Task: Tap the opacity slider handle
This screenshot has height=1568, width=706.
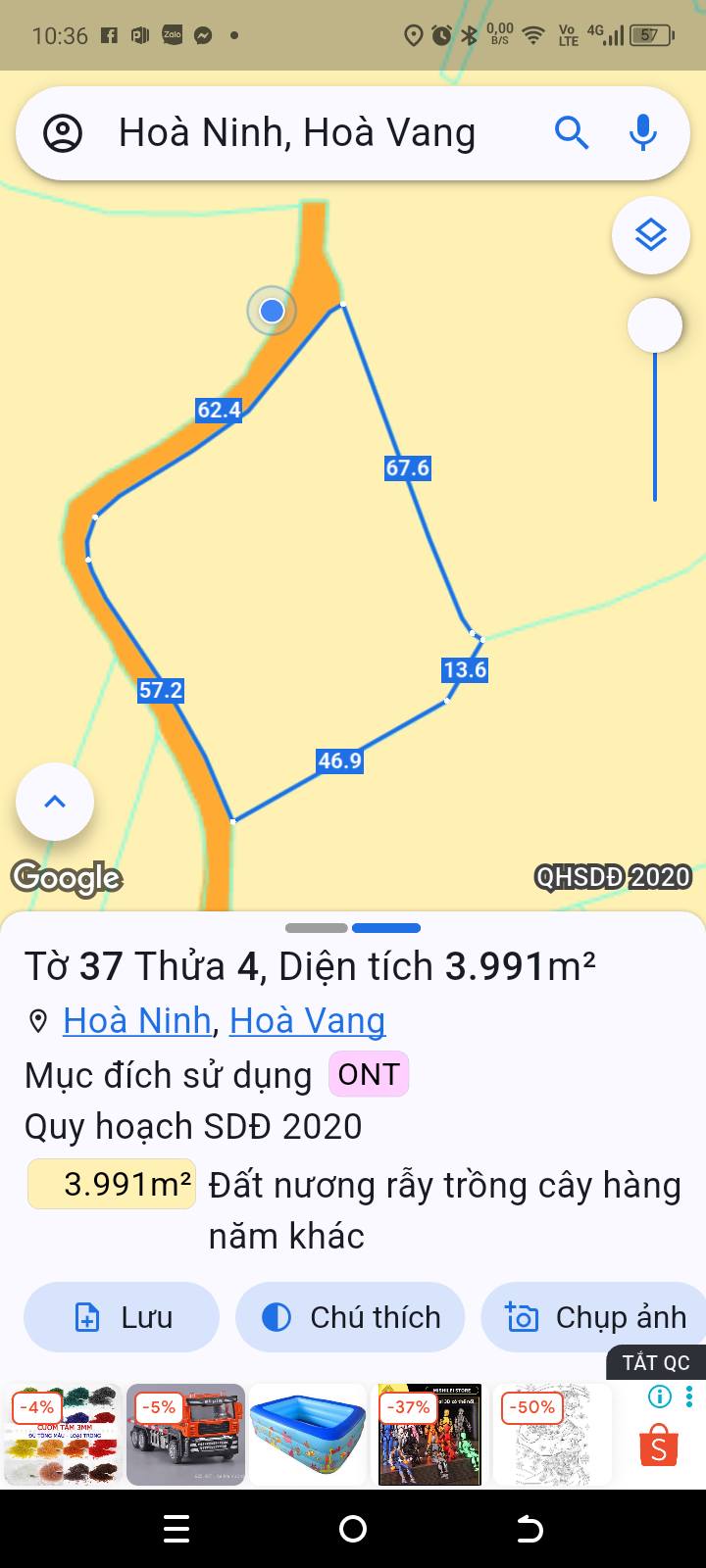Action: pyautogui.click(x=655, y=325)
